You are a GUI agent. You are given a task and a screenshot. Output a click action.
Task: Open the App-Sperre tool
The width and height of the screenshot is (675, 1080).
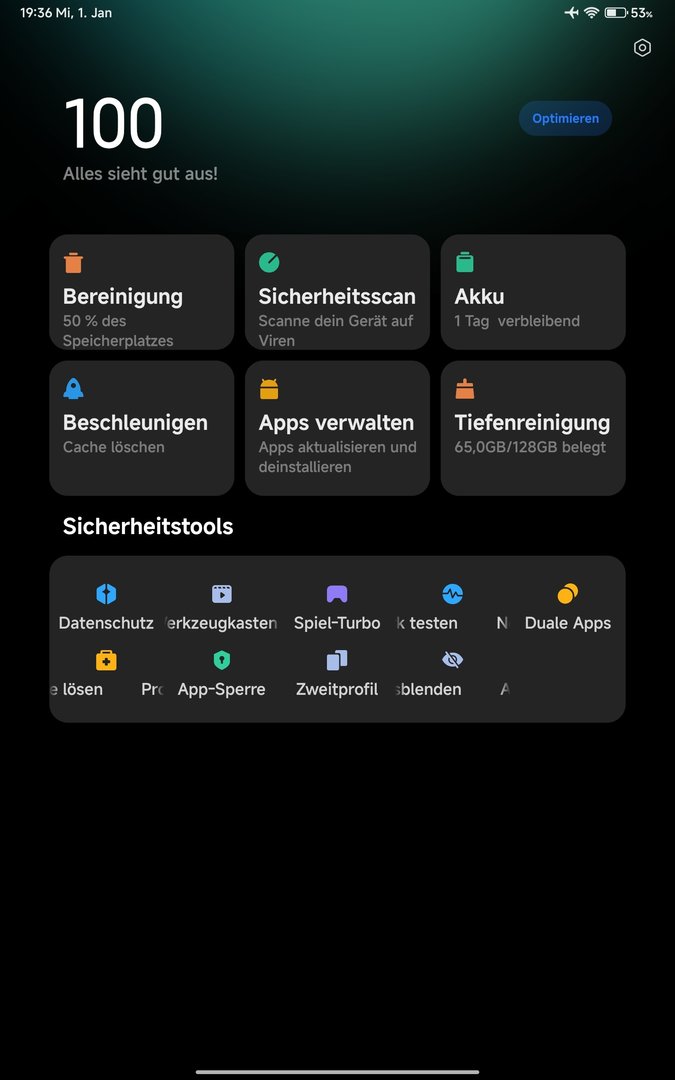(x=222, y=672)
